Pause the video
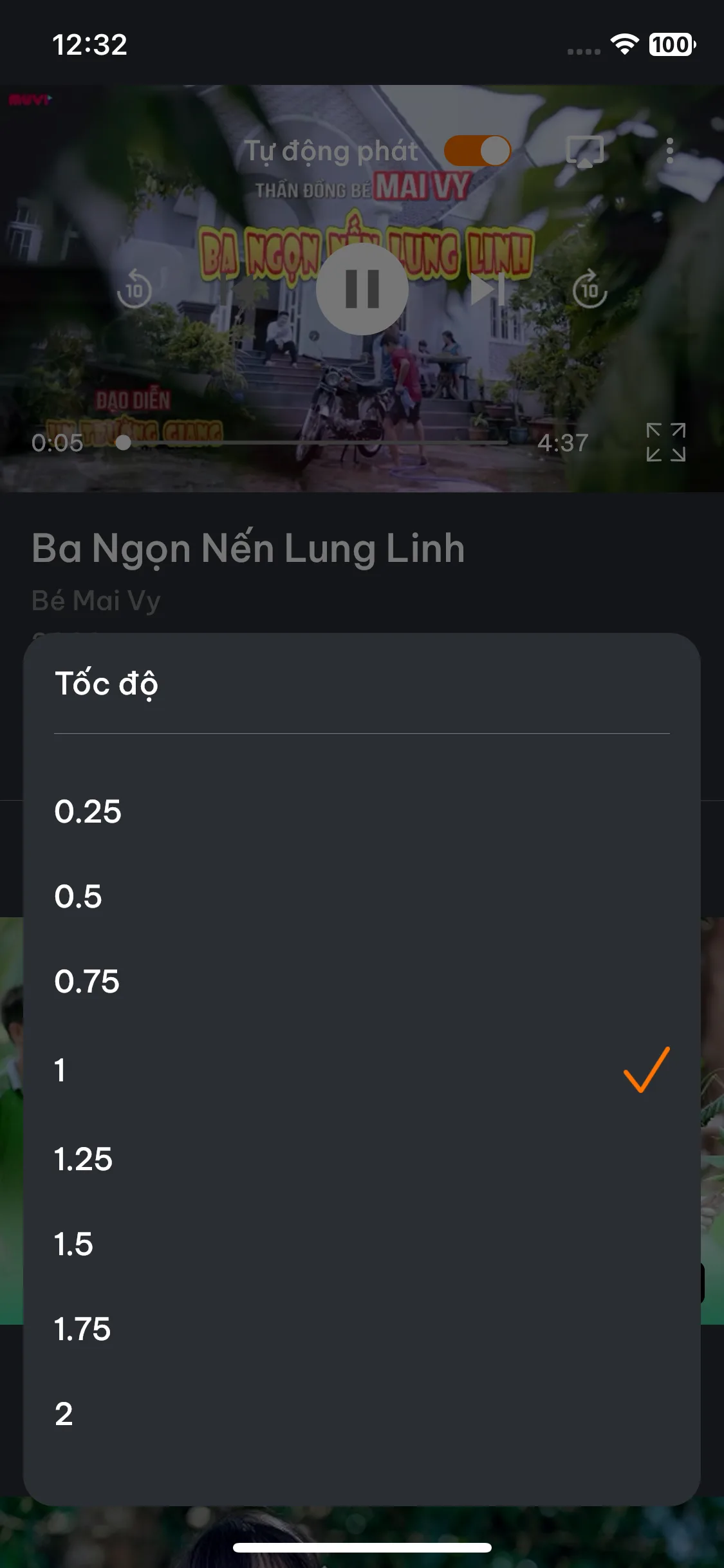The height and width of the screenshot is (1568, 724). click(362, 288)
